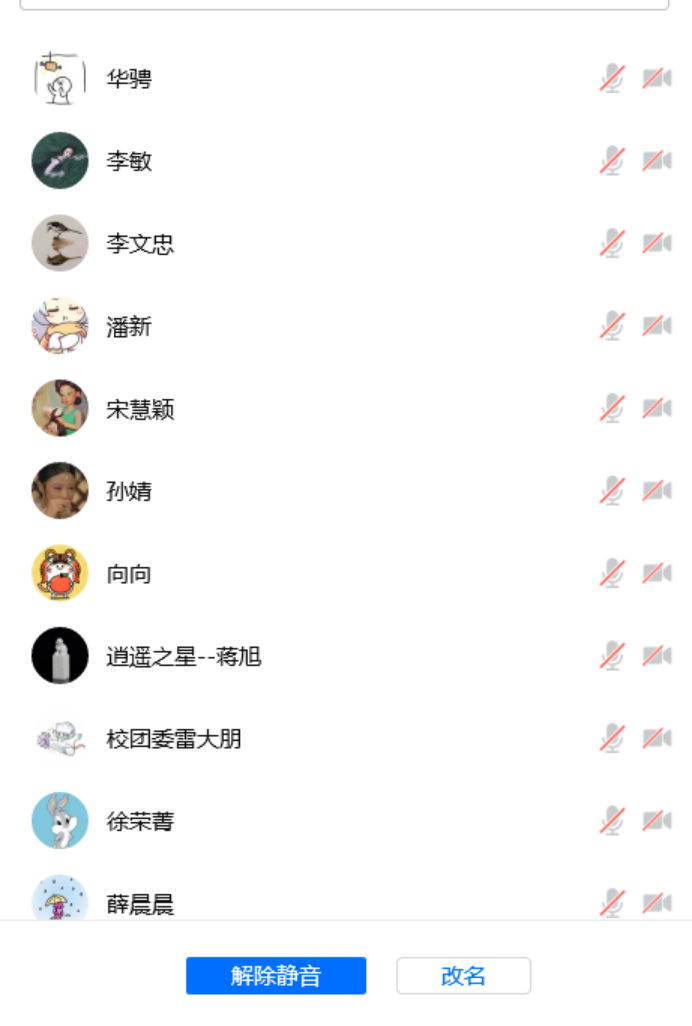
Task: Tap the muted microphone icon for 华骋
Action: pos(612,78)
